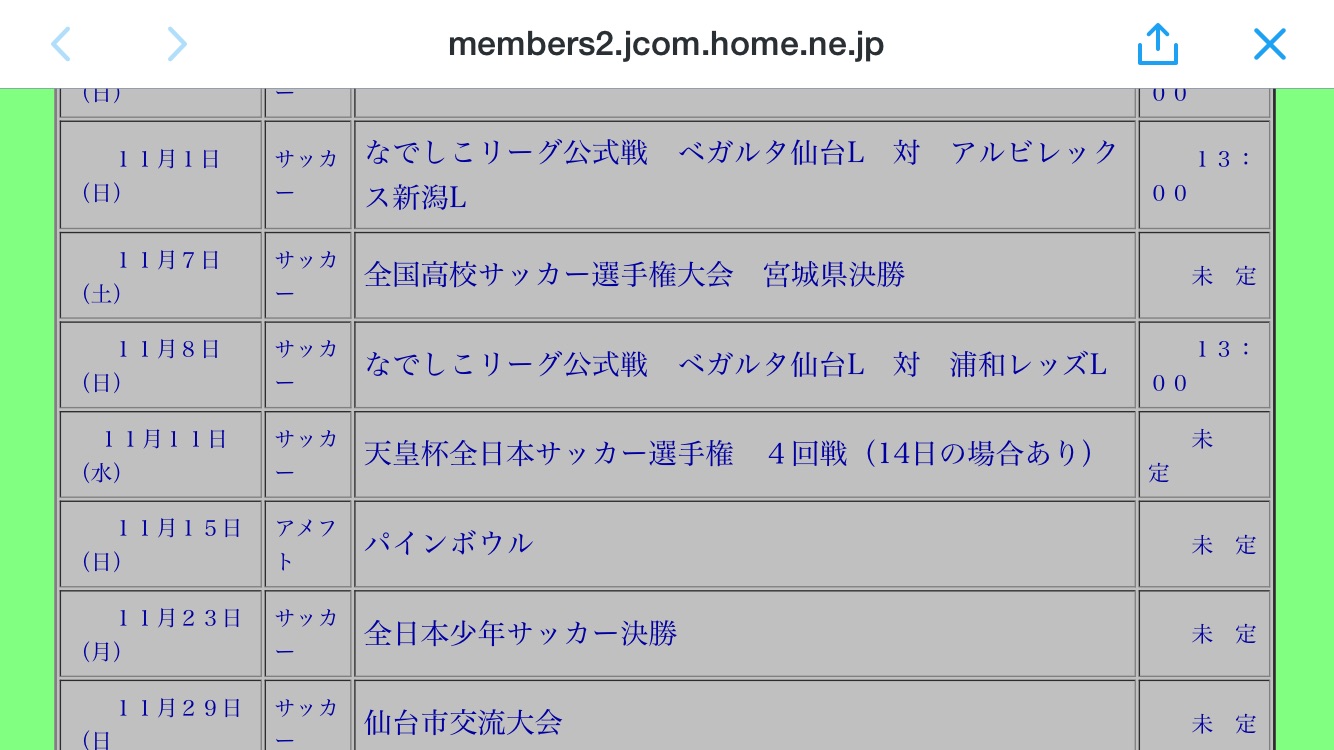The width and height of the screenshot is (1334, 750).
Task: Close the in-app browser
Action: pyautogui.click(x=1269, y=44)
